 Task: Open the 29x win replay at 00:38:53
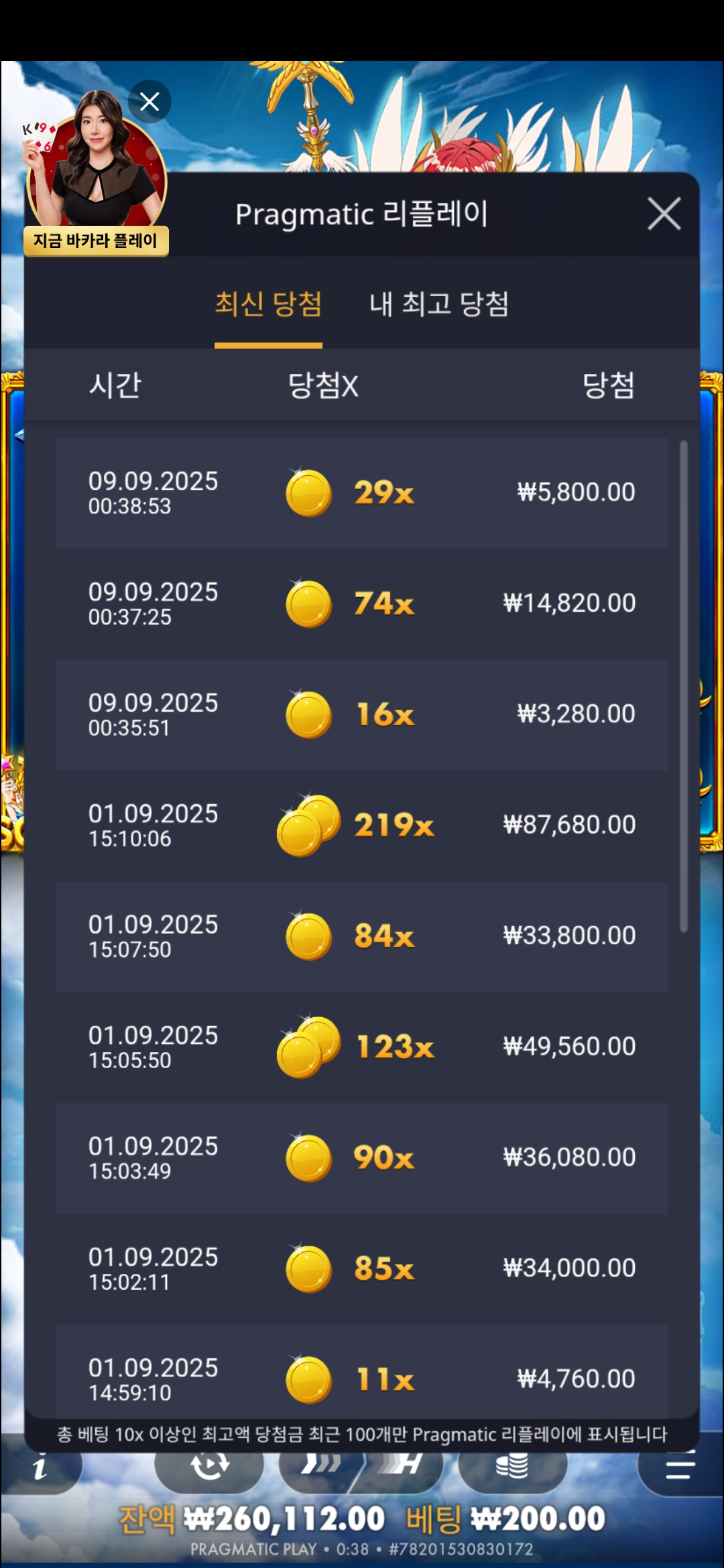coord(361,493)
